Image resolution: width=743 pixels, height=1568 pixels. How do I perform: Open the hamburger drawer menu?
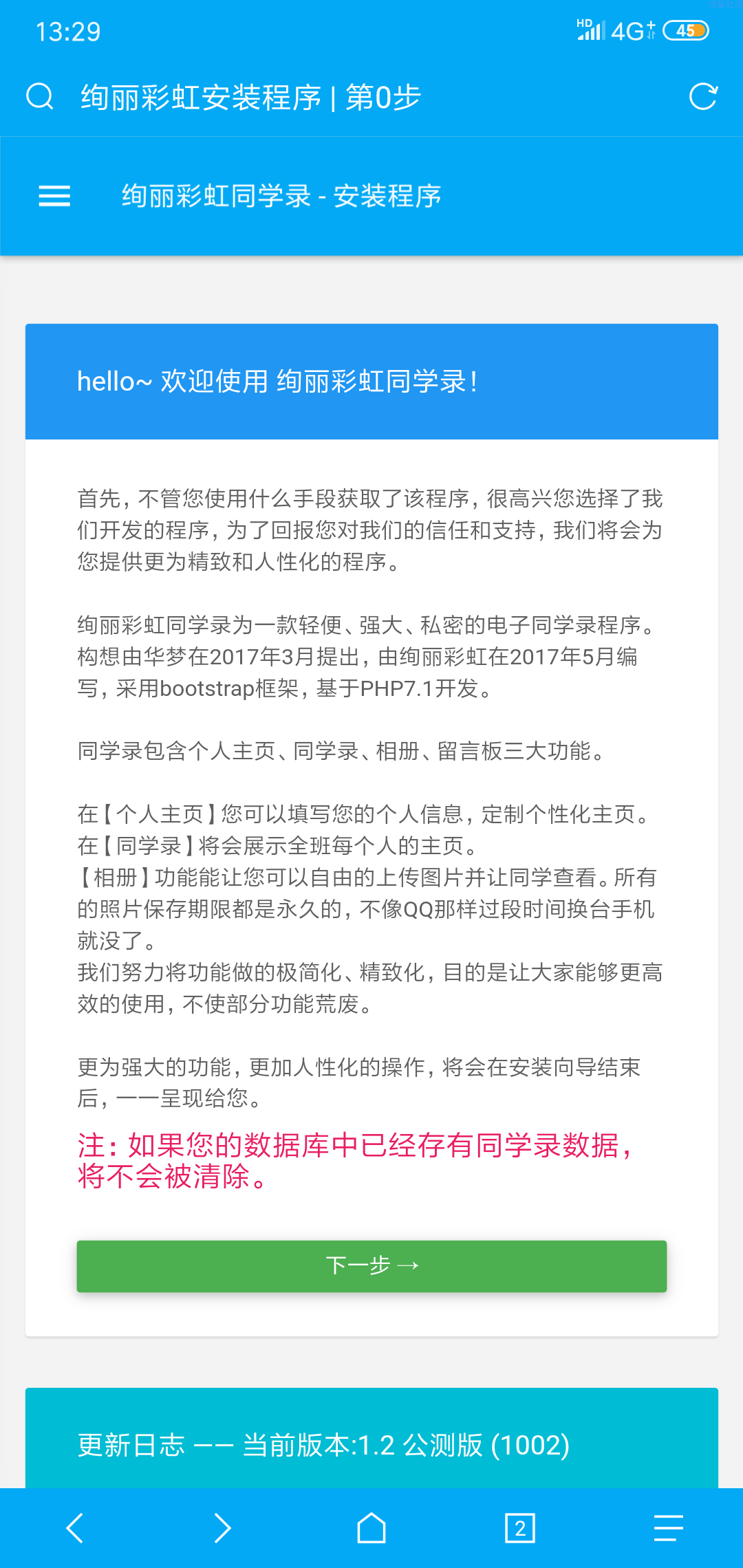[x=54, y=196]
